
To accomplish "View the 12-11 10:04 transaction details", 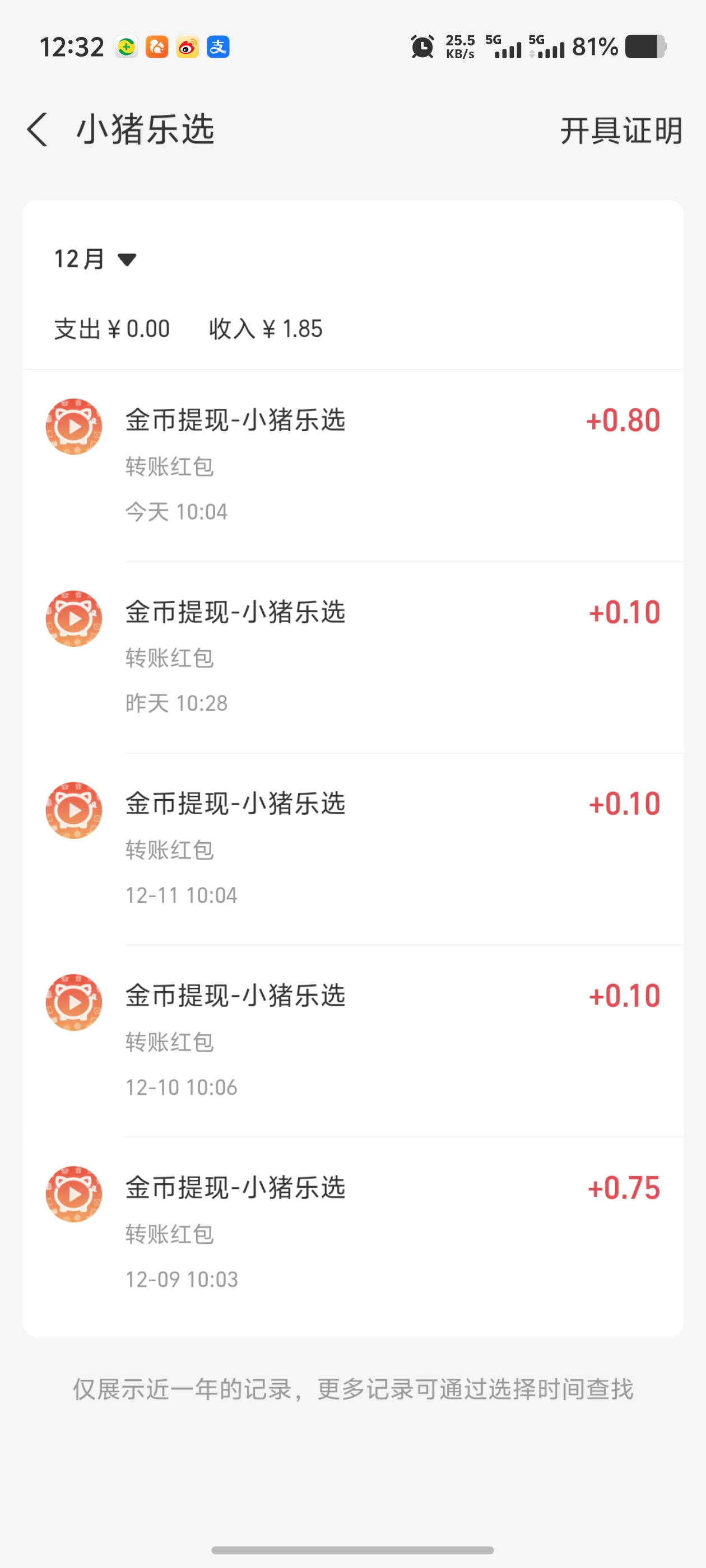I will (x=354, y=849).
